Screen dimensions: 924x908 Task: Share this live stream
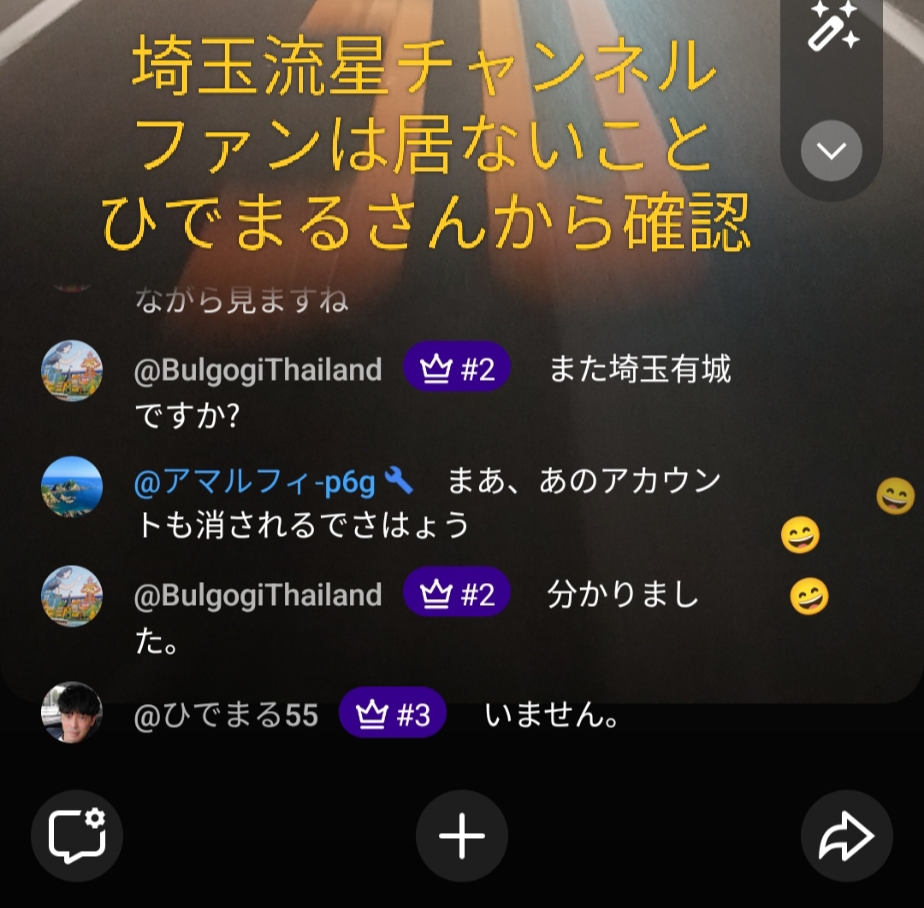[846, 835]
